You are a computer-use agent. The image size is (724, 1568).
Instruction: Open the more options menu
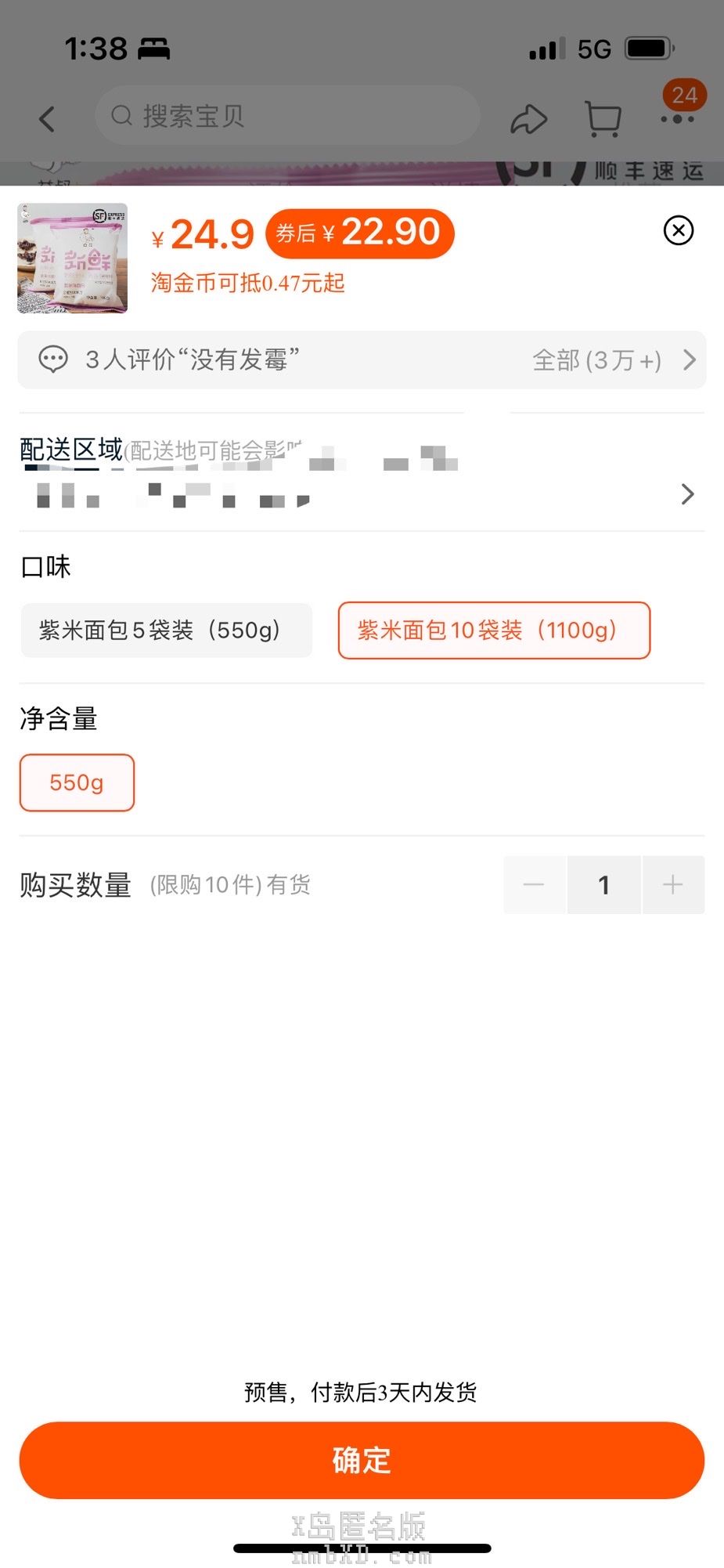pyautogui.click(x=677, y=119)
